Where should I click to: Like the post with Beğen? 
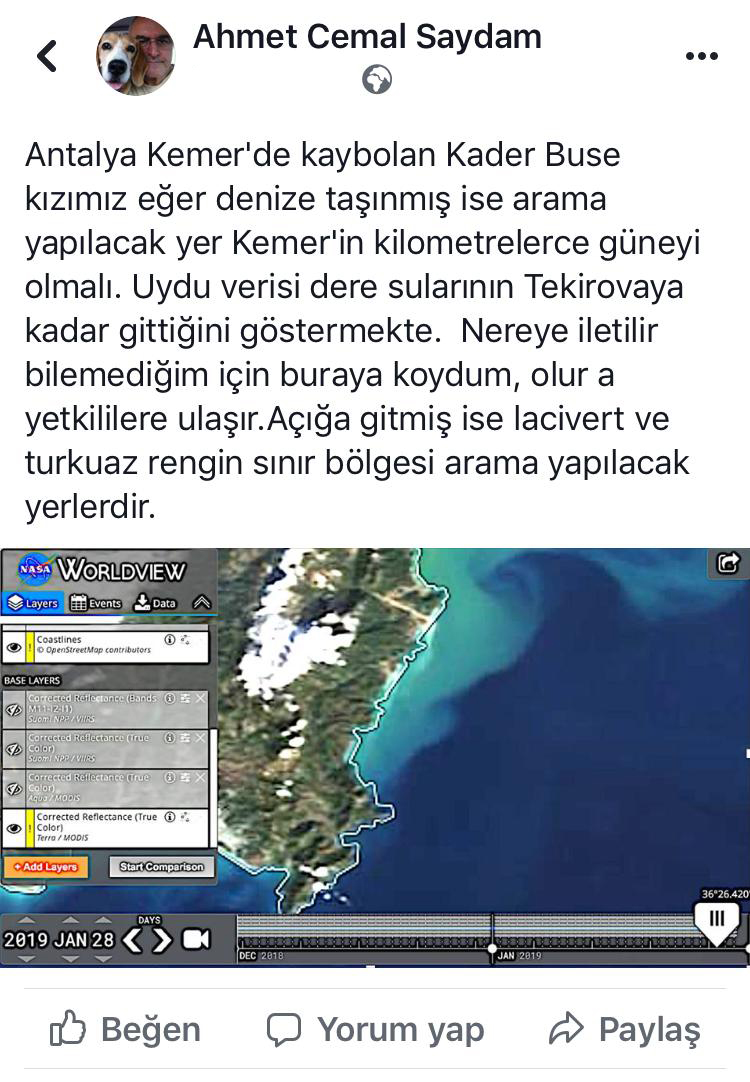125,1028
